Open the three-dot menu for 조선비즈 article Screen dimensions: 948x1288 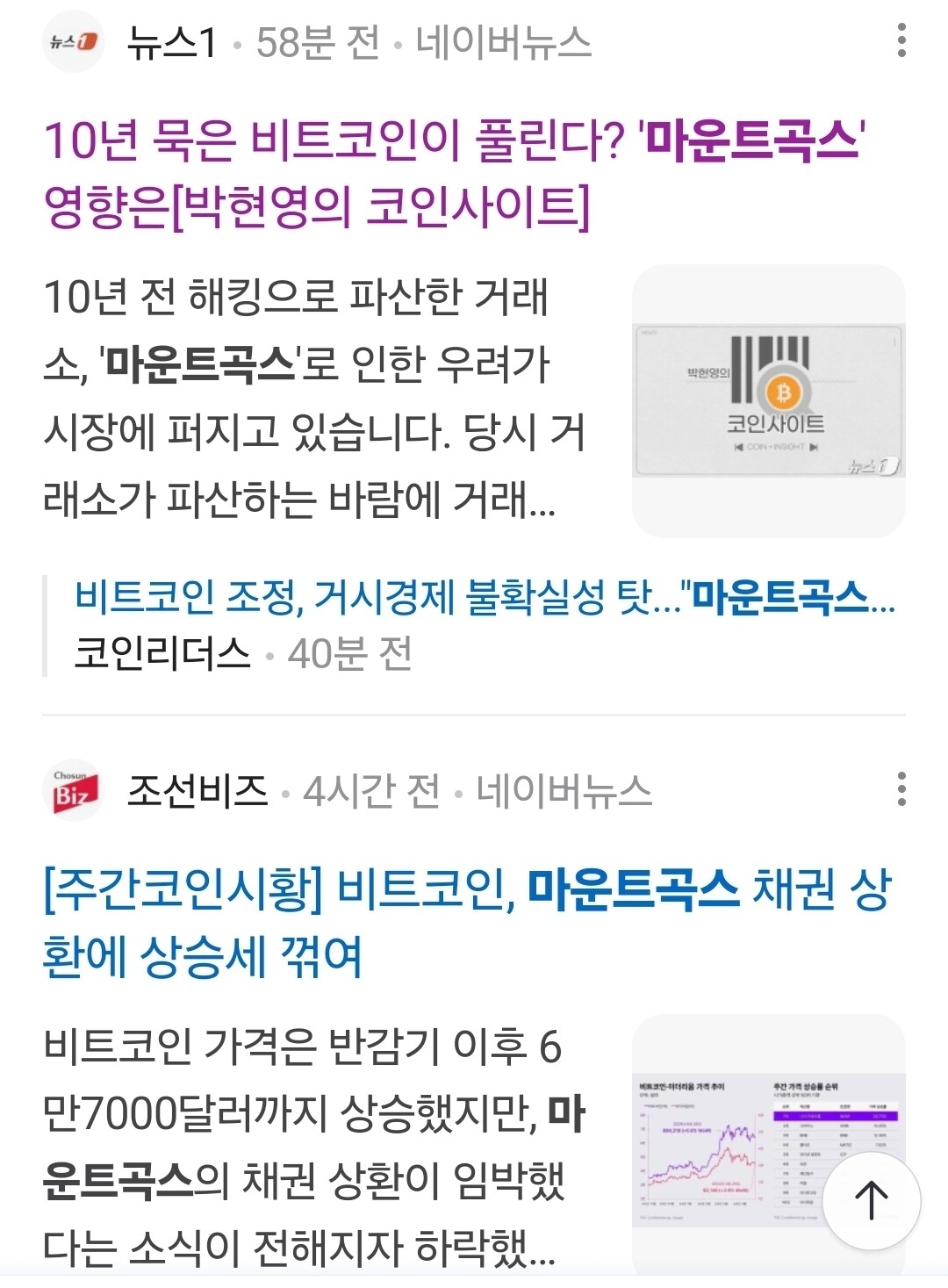pos(903,788)
